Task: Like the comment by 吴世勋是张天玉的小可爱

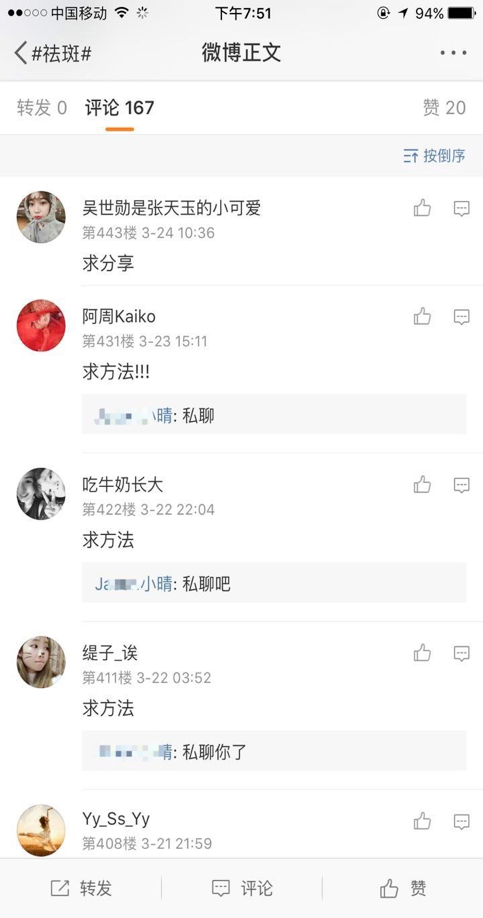Action: pos(422,208)
